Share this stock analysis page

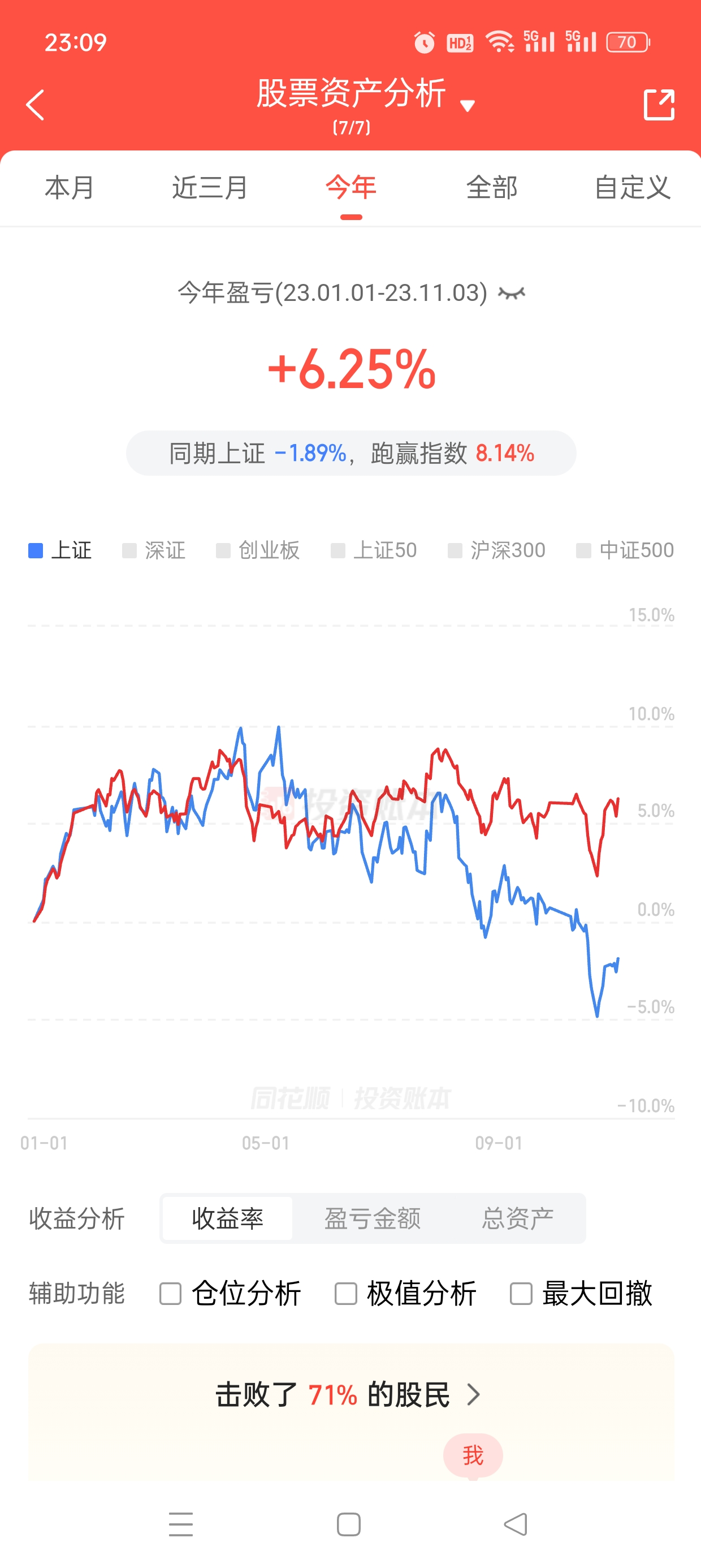pos(659,105)
